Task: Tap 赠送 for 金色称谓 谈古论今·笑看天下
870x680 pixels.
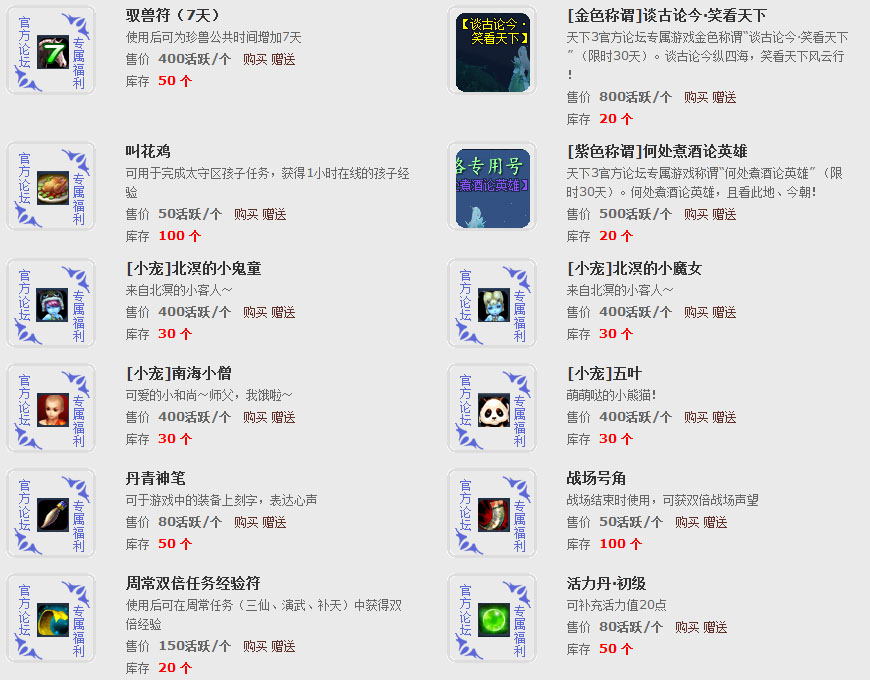Action: [x=724, y=97]
